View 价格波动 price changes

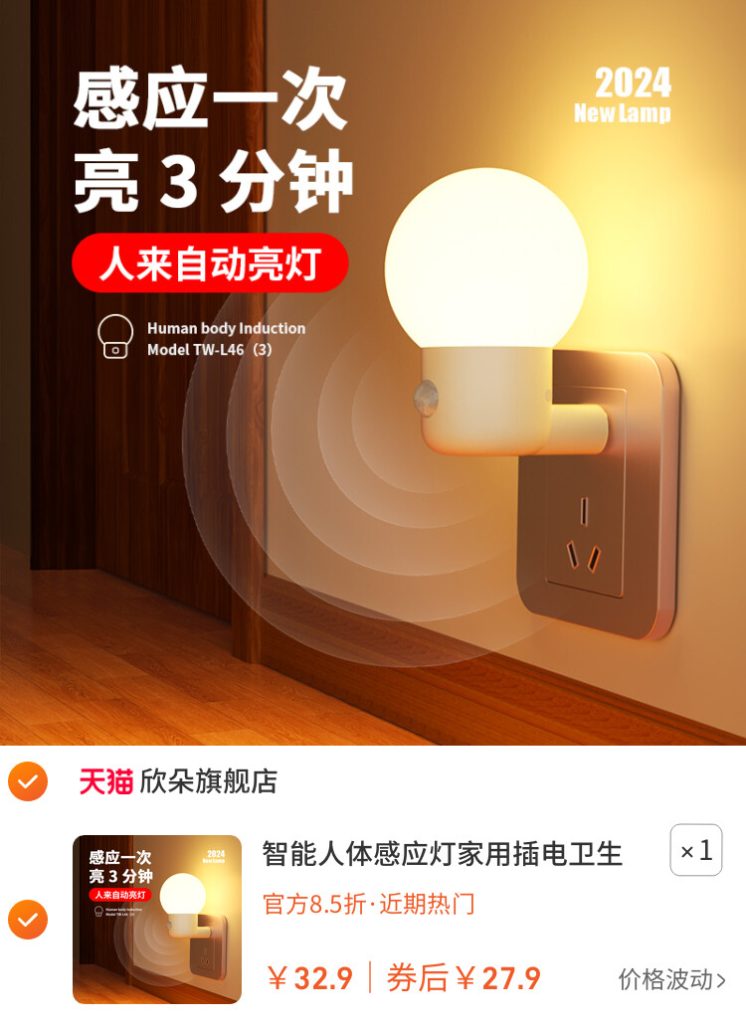(671, 979)
